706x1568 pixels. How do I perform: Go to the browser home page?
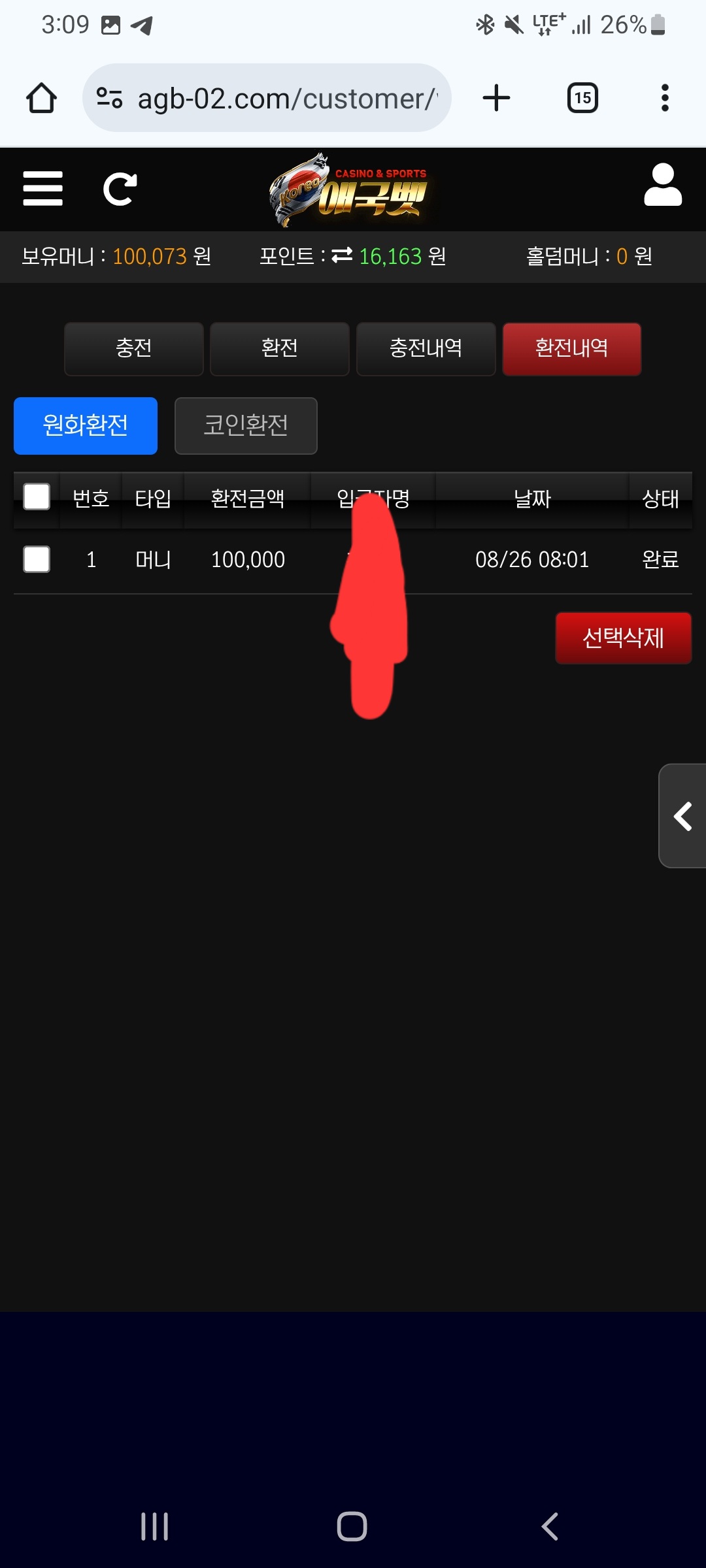click(x=41, y=98)
